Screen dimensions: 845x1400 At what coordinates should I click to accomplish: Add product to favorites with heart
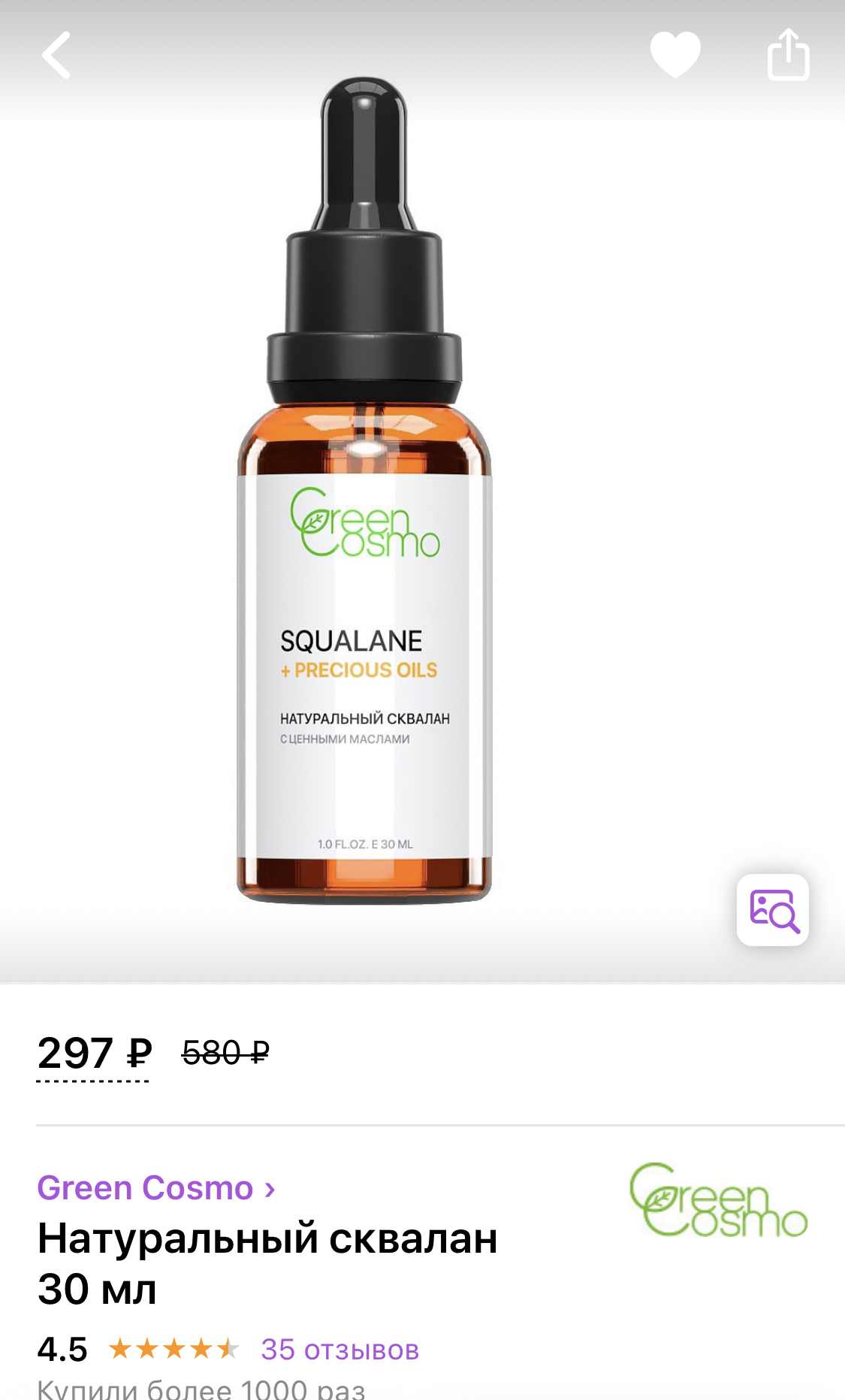[x=674, y=54]
